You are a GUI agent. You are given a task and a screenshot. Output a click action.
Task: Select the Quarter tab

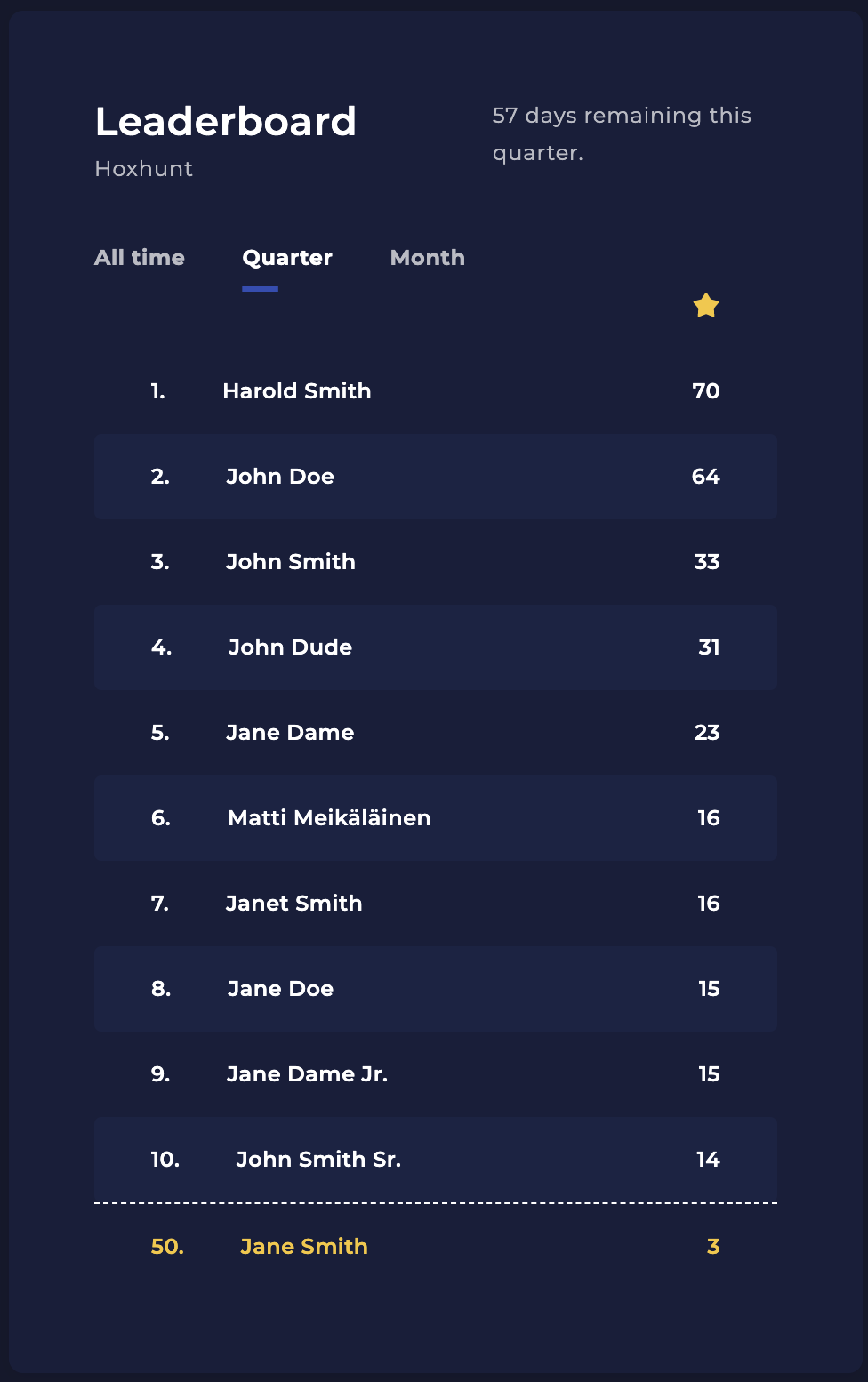click(286, 258)
